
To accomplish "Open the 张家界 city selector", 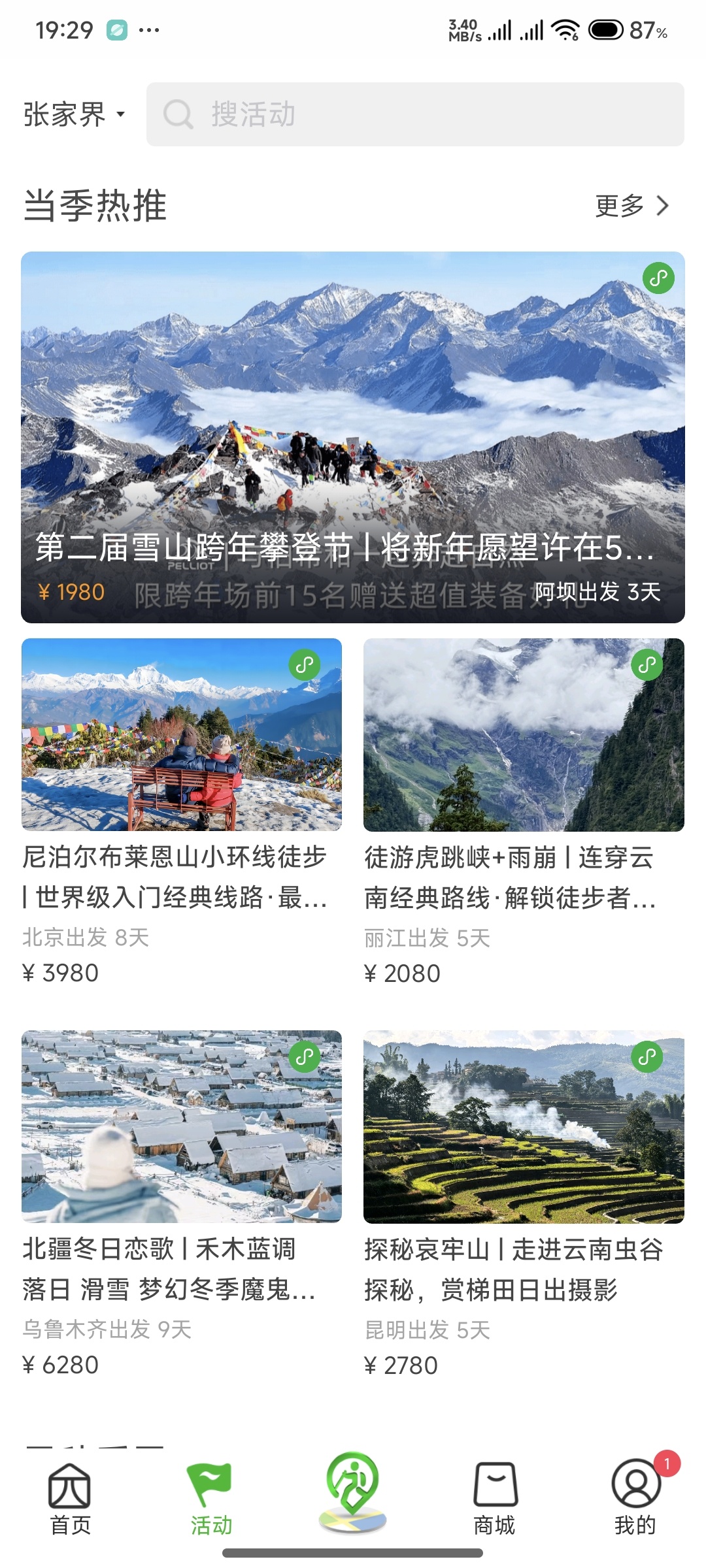I will 73,115.
